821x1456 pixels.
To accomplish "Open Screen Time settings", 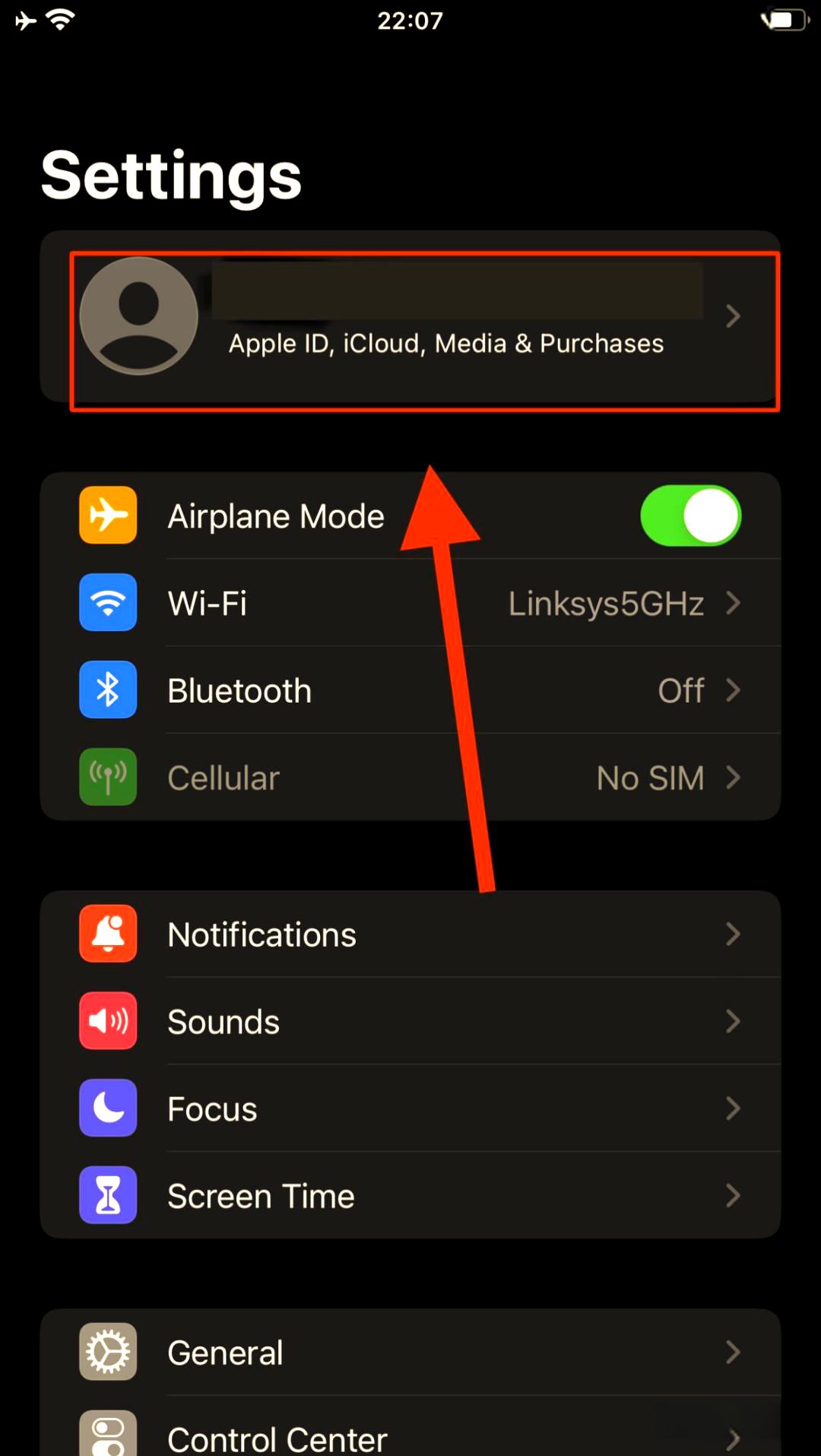I will [x=410, y=1197].
